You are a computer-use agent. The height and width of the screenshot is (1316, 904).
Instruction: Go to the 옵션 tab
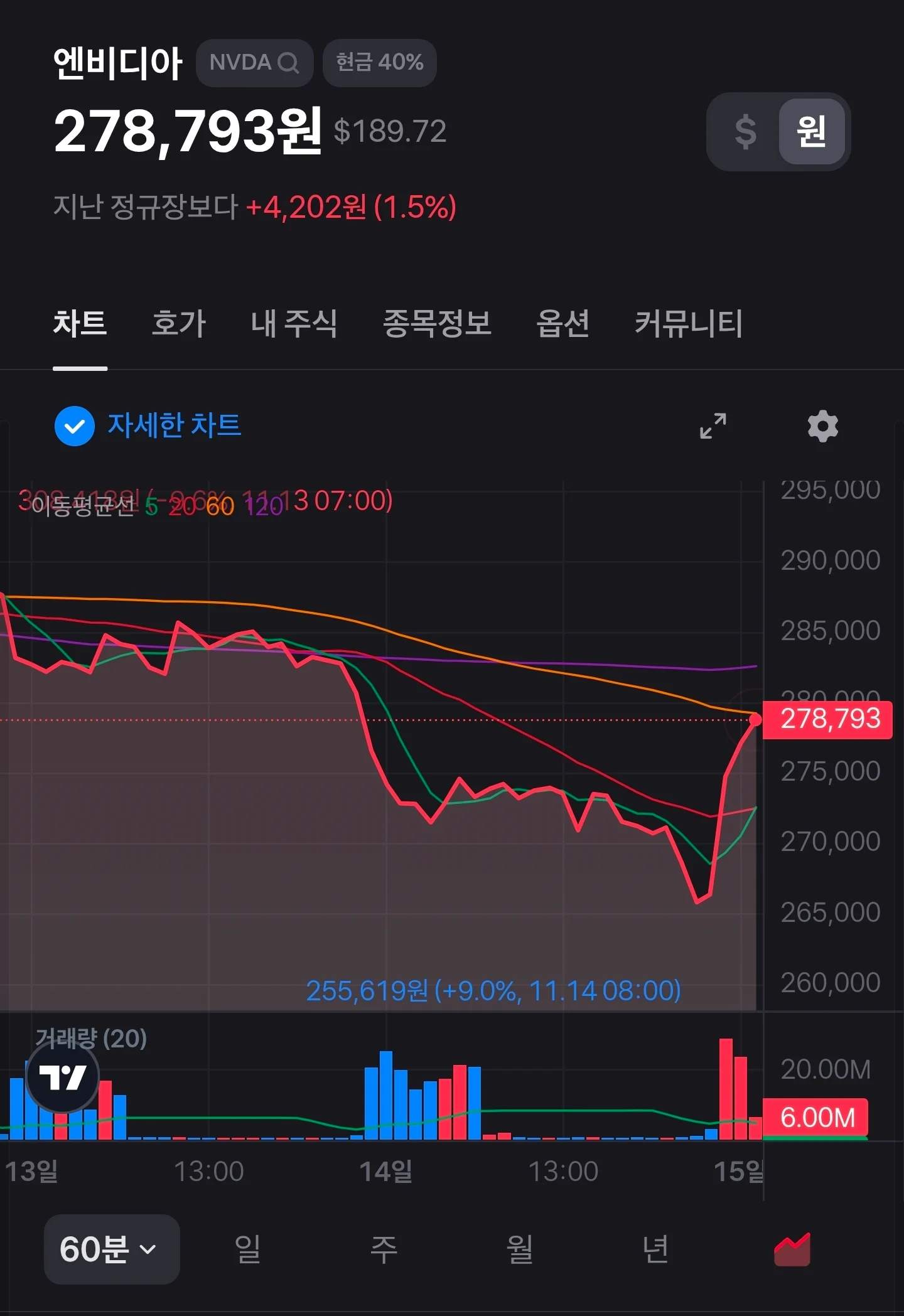click(x=562, y=324)
